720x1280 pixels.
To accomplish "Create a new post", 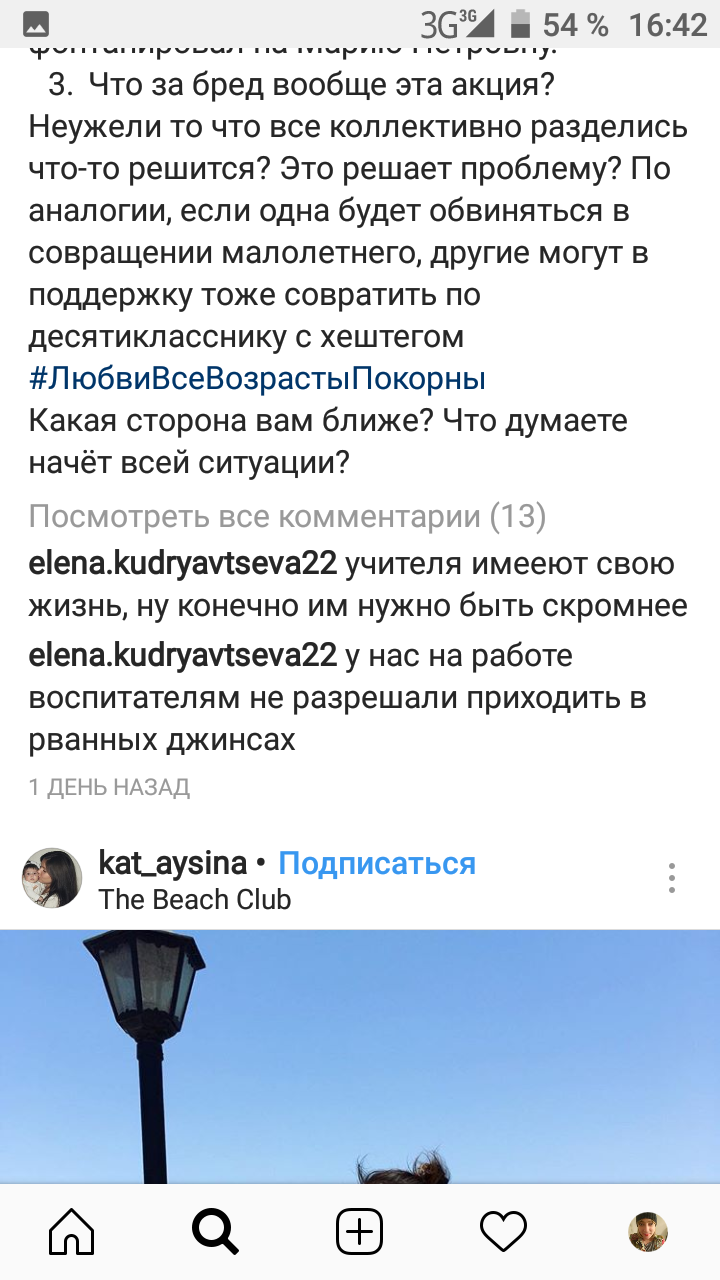I will [359, 1231].
